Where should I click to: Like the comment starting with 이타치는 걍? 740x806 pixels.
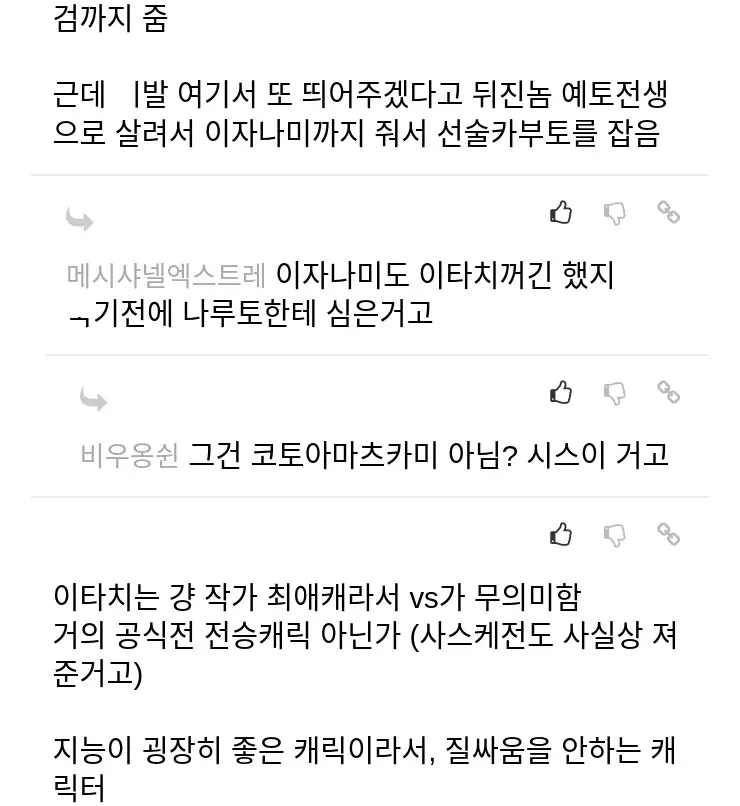[x=561, y=534]
